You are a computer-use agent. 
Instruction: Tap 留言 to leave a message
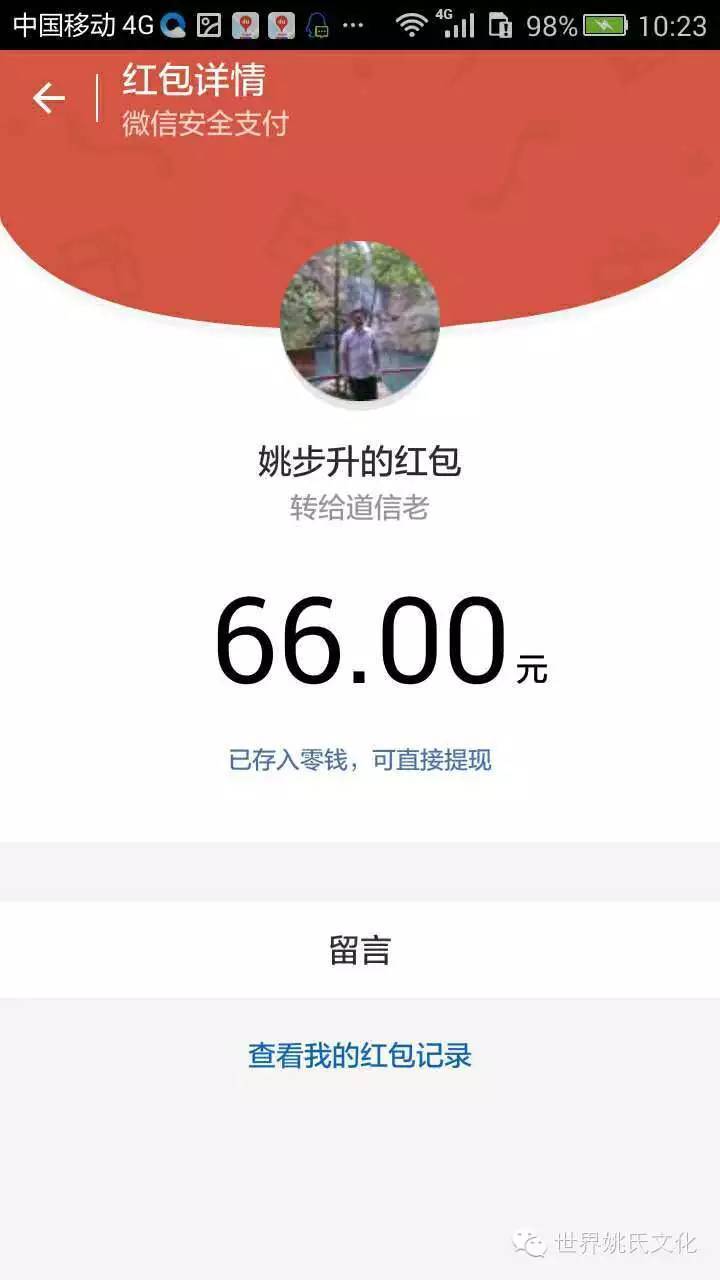click(x=360, y=950)
